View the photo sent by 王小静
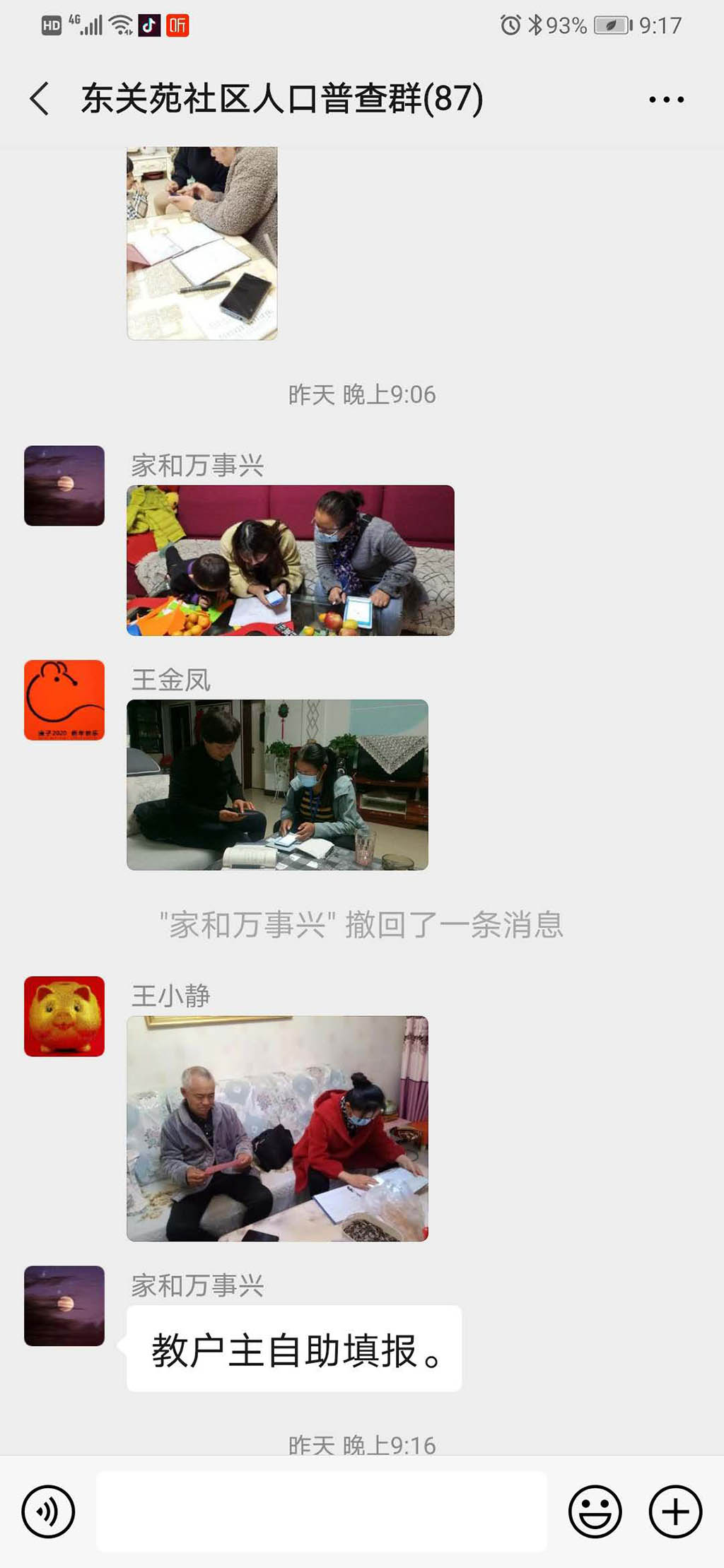724x1568 pixels. [x=277, y=1128]
